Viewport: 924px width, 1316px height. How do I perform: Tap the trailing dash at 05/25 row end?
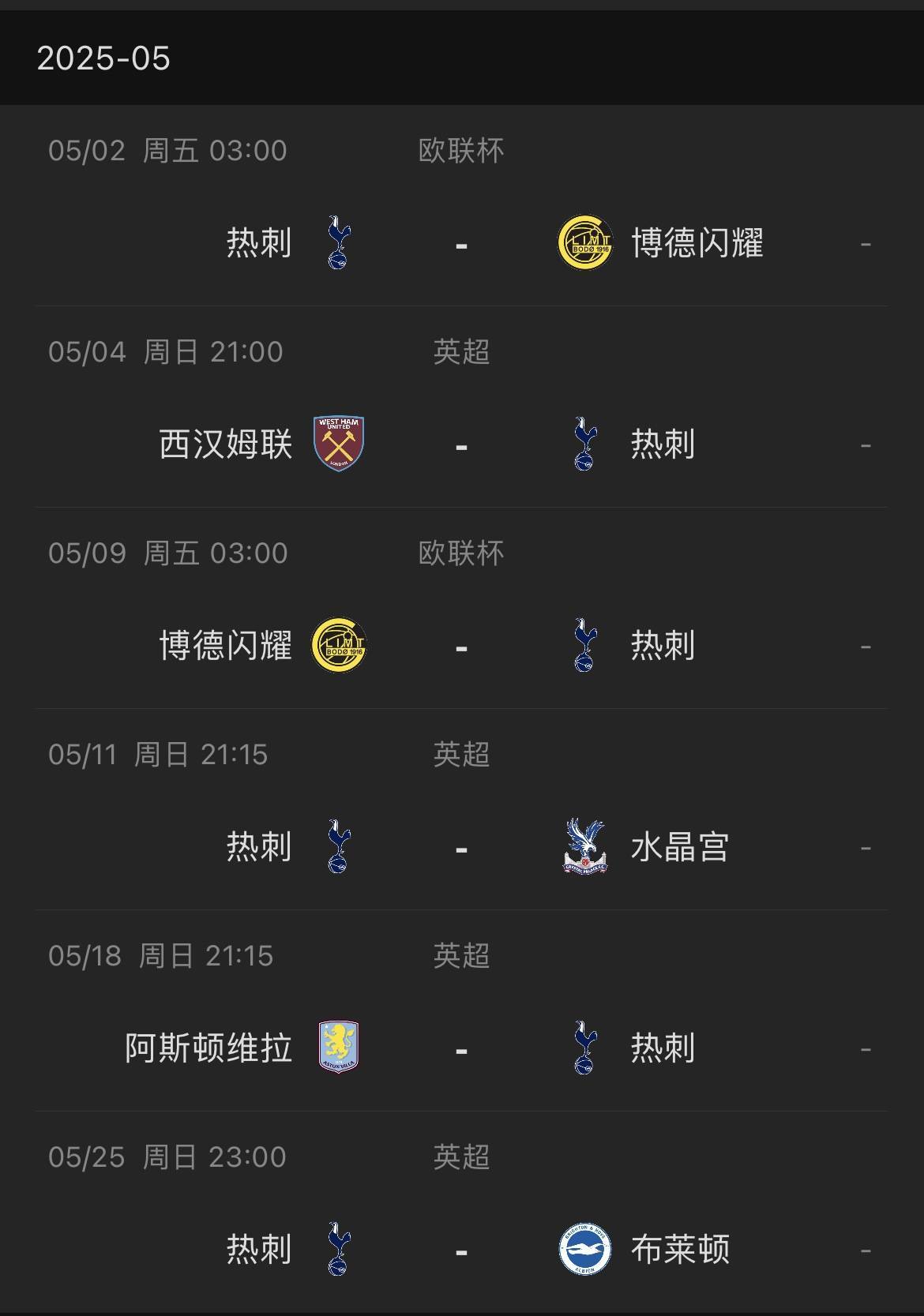[x=867, y=1250]
